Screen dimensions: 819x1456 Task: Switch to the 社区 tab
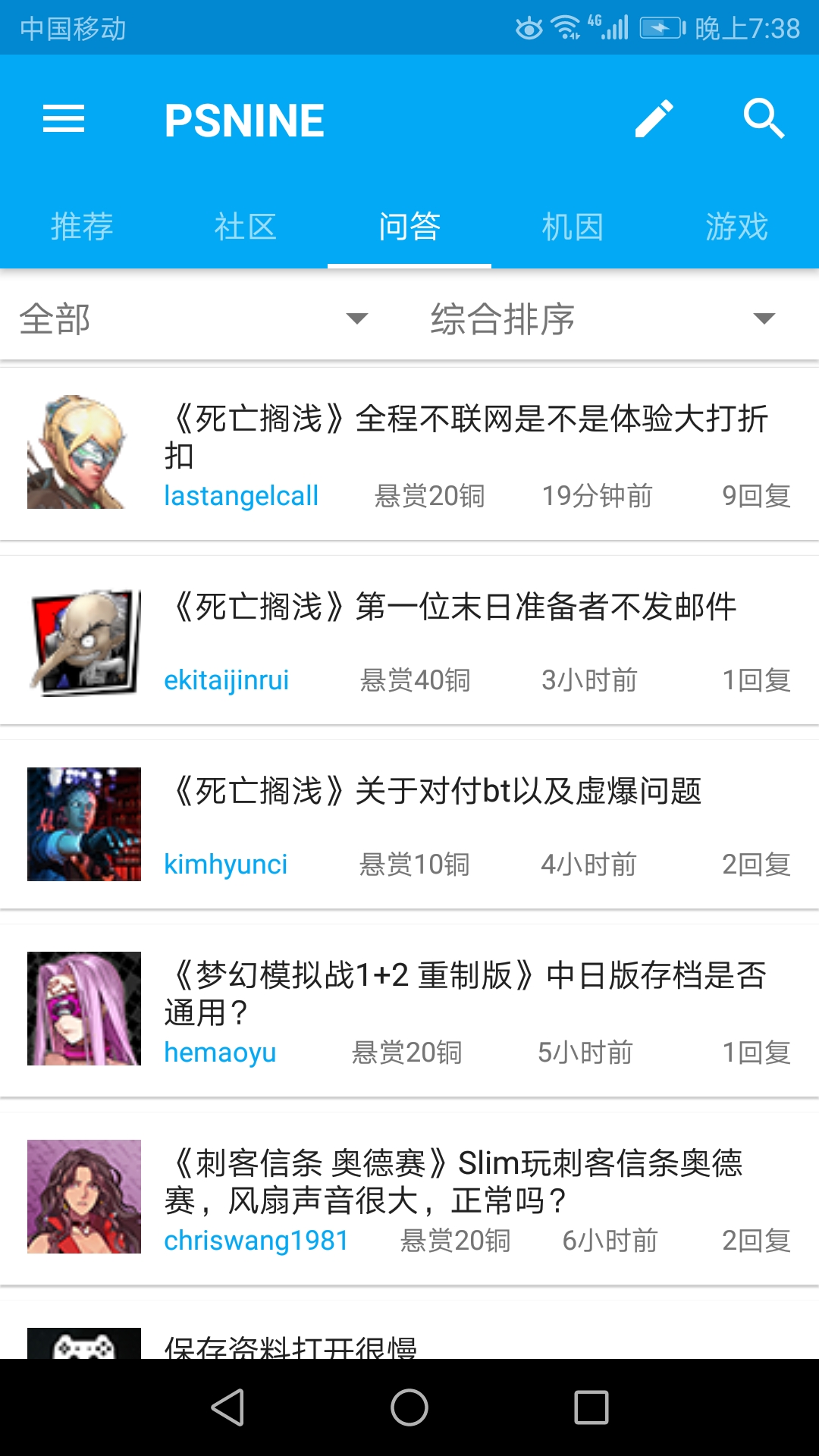coord(246,227)
